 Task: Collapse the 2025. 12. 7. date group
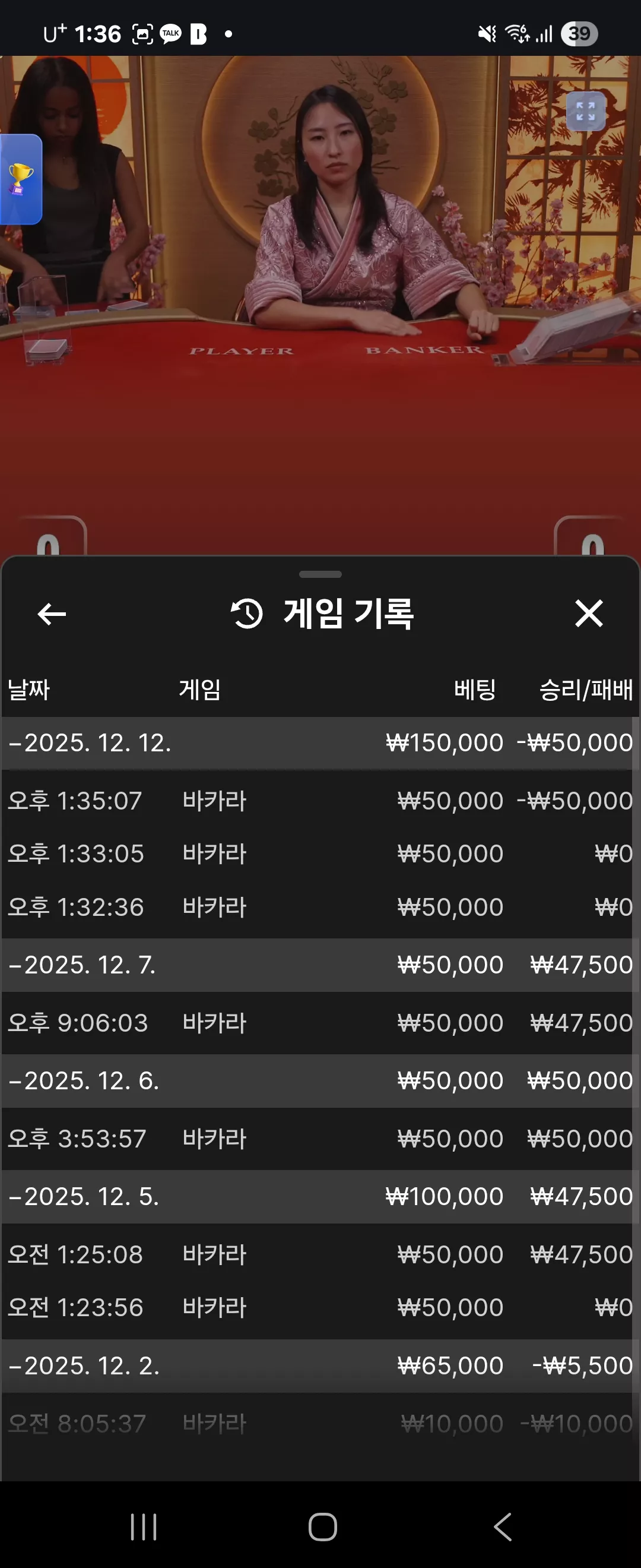pos(317,965)
